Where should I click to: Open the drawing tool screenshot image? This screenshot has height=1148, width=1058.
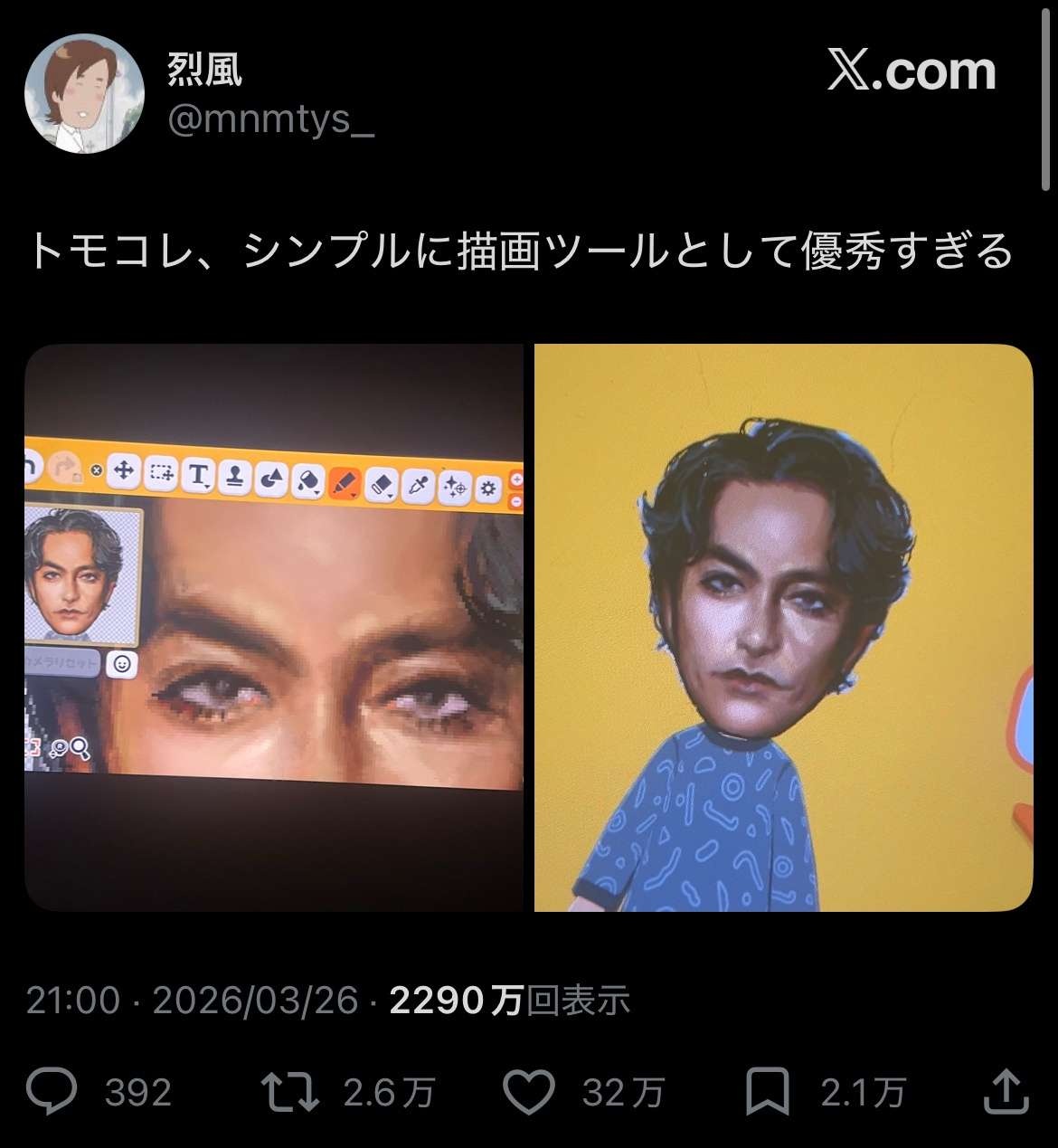click(x=274, y=627)
